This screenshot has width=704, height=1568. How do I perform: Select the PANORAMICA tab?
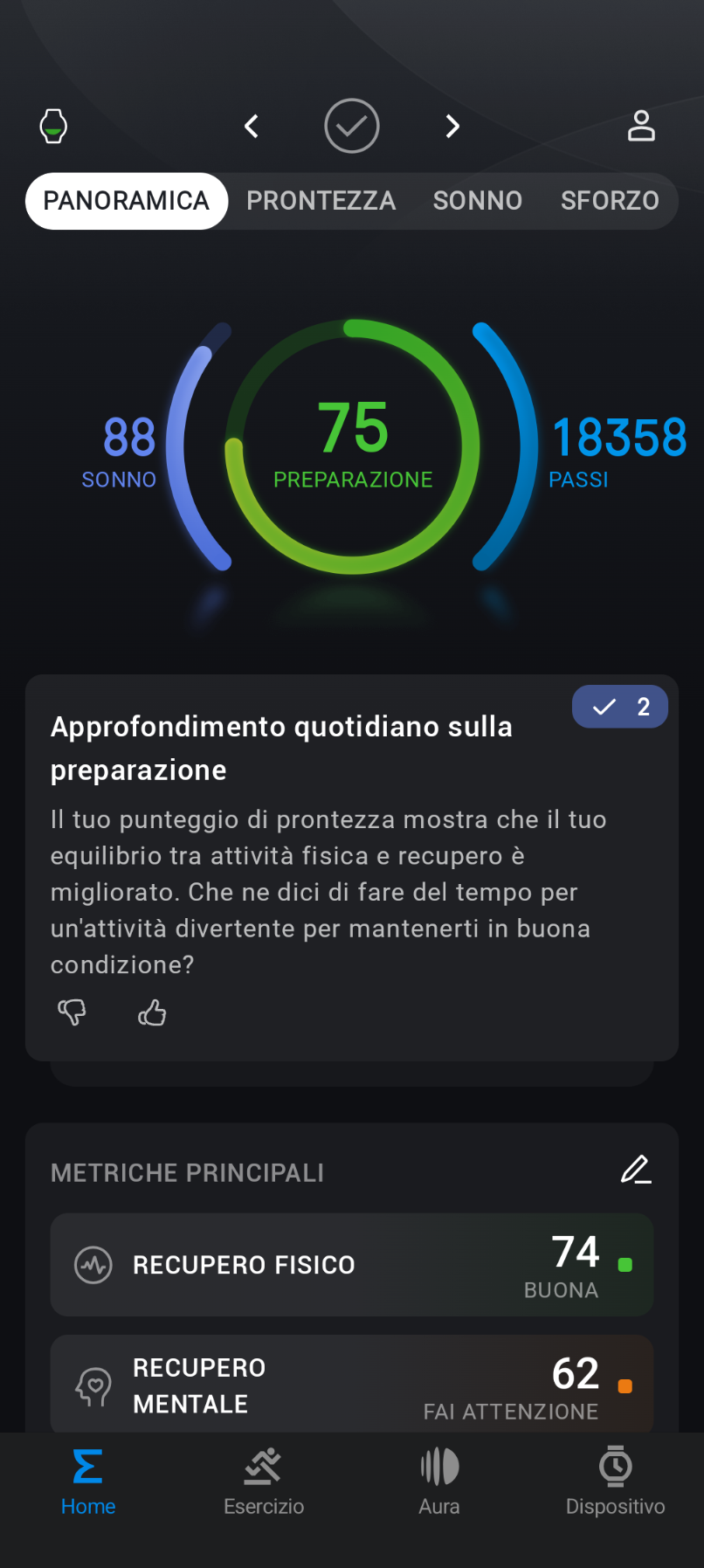pyautogui.click(x=127, y=201)
